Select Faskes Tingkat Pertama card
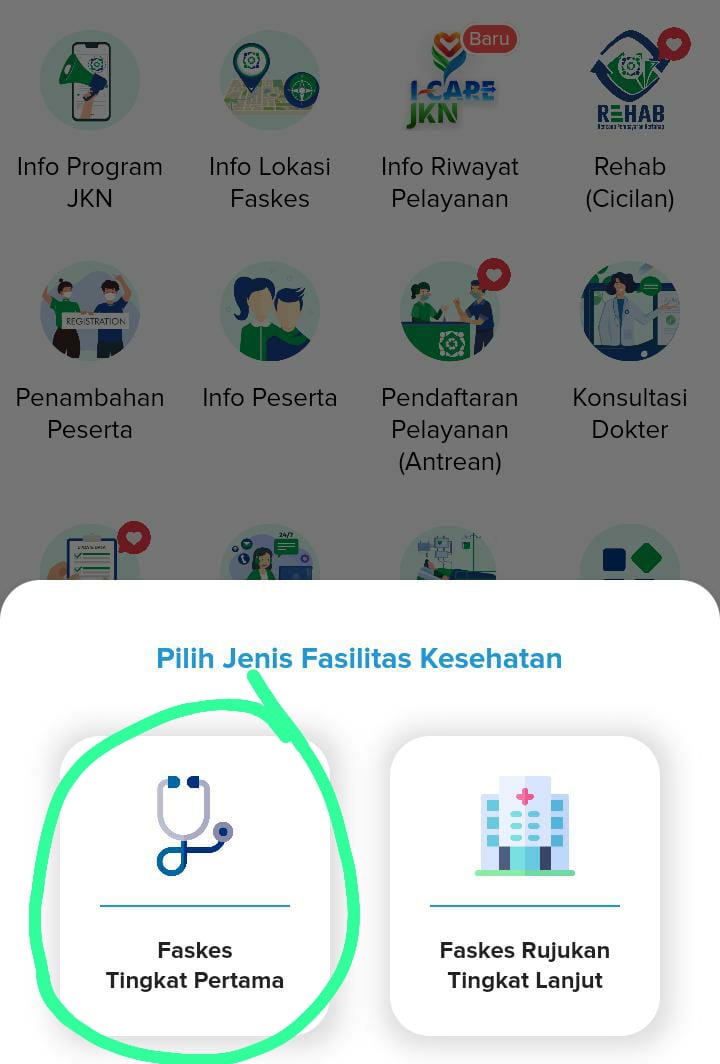Screen dimensions: 720x1064 (x=195, y=885)
